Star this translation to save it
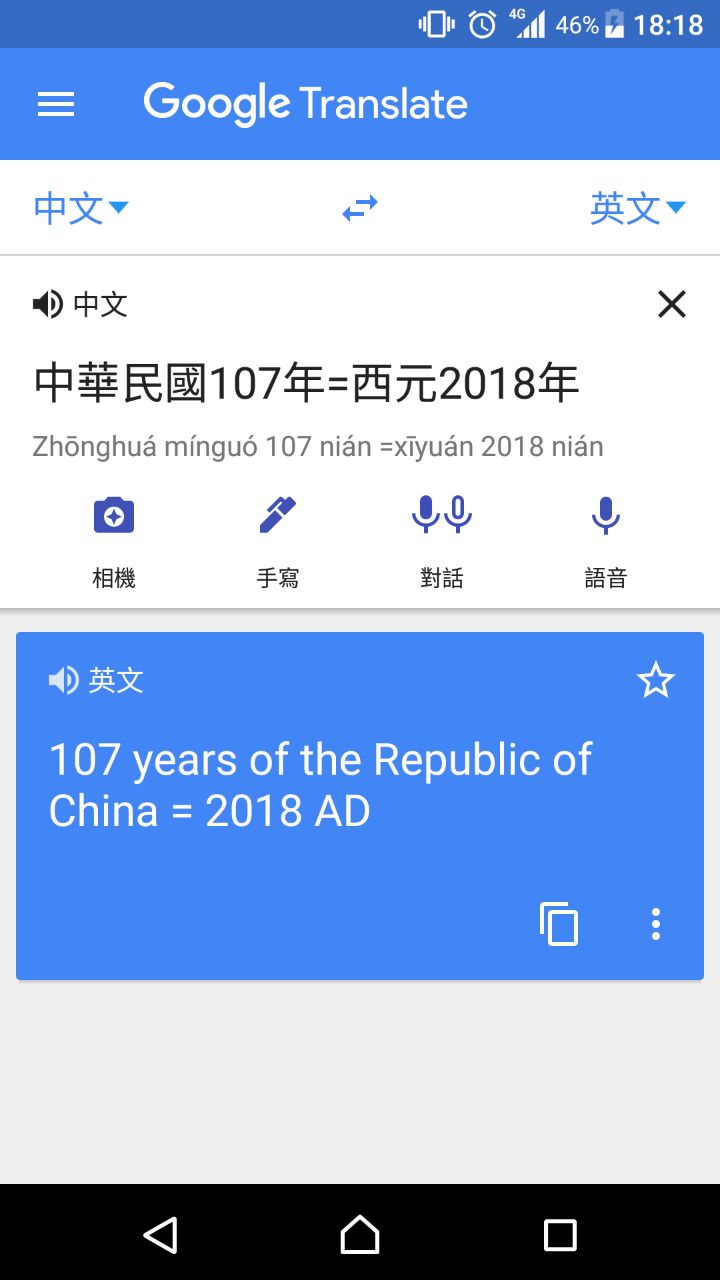Image resolution: width=720 pixels, height=1280 pixels. [656, 681]
